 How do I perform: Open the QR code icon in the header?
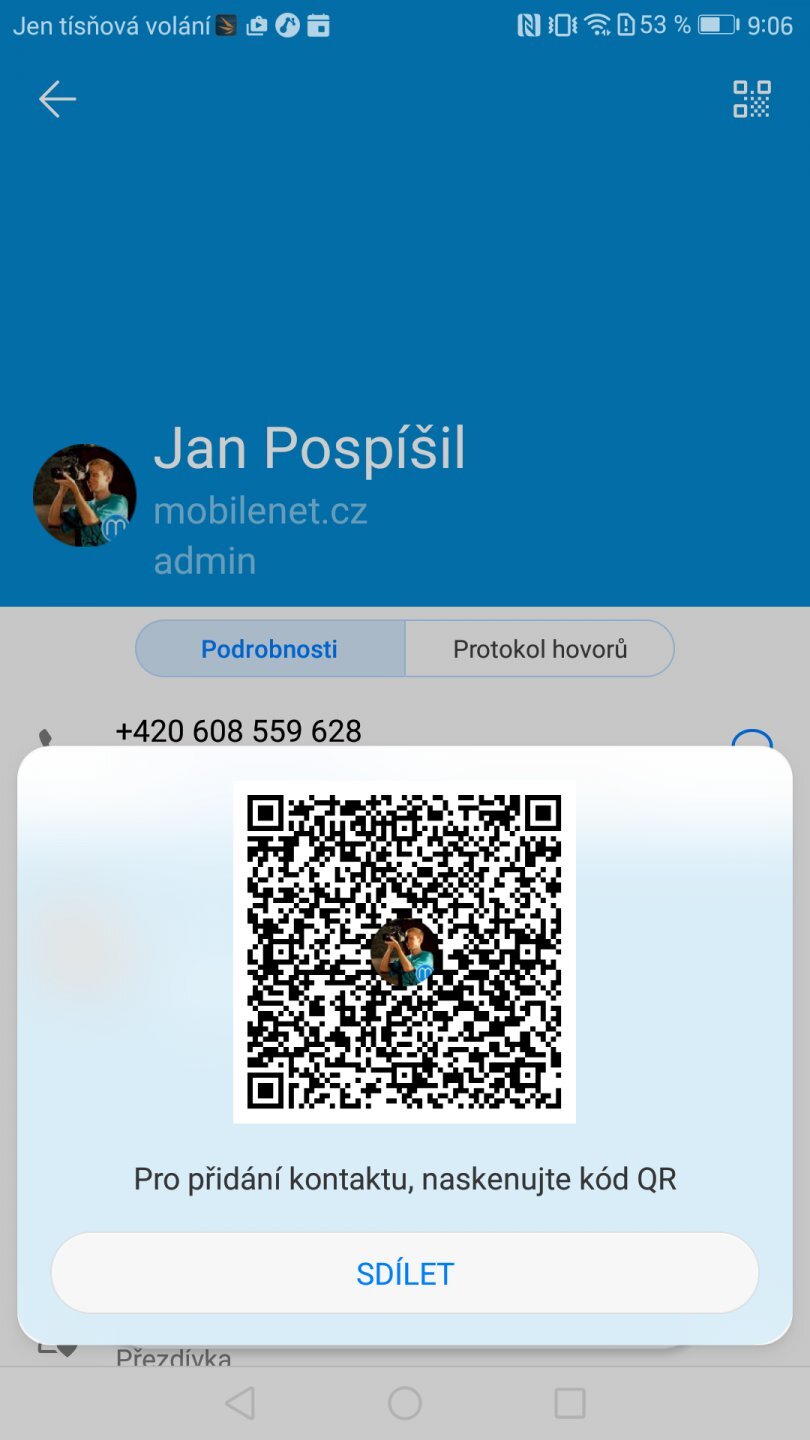pos(751,99)
